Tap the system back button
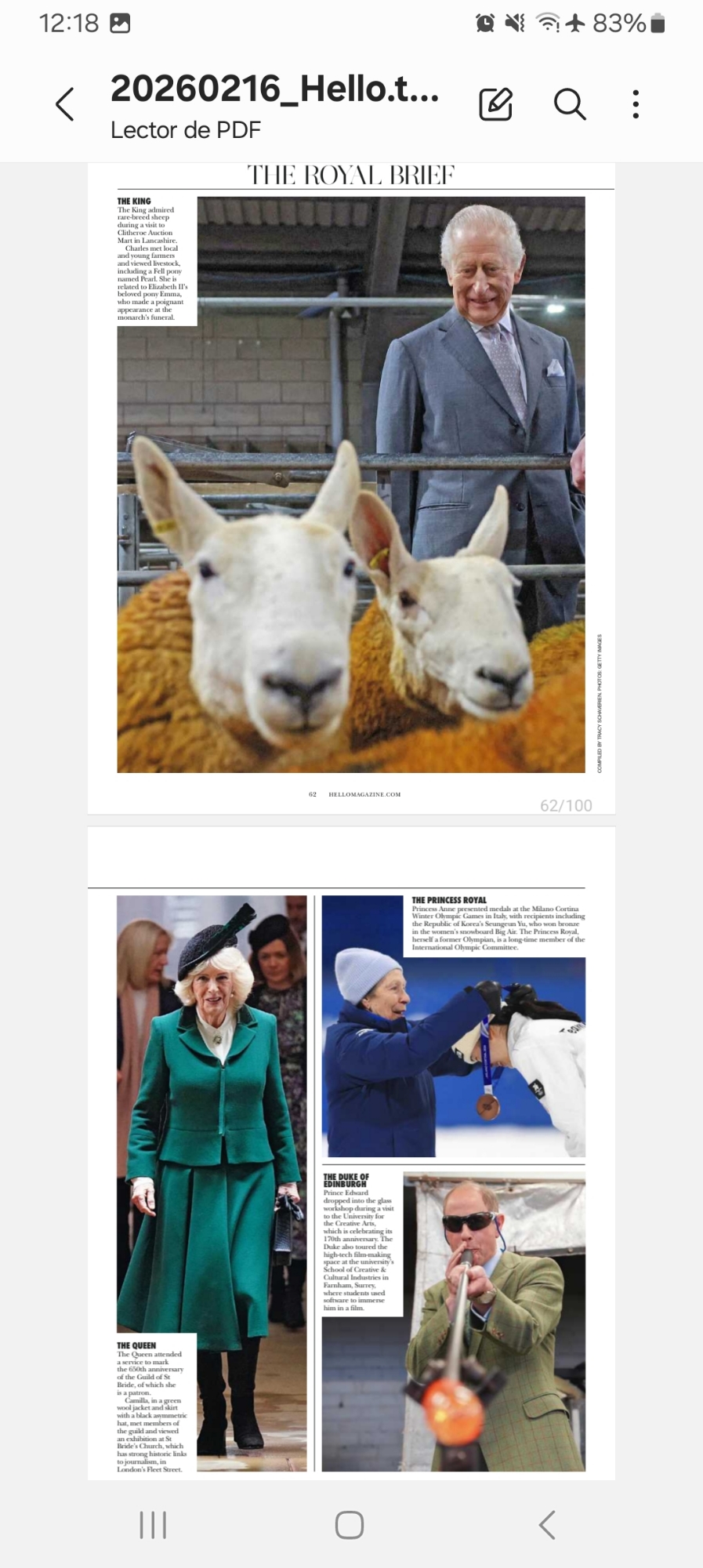Screen dimensions: 703x1568 [x=547, y=1525]
